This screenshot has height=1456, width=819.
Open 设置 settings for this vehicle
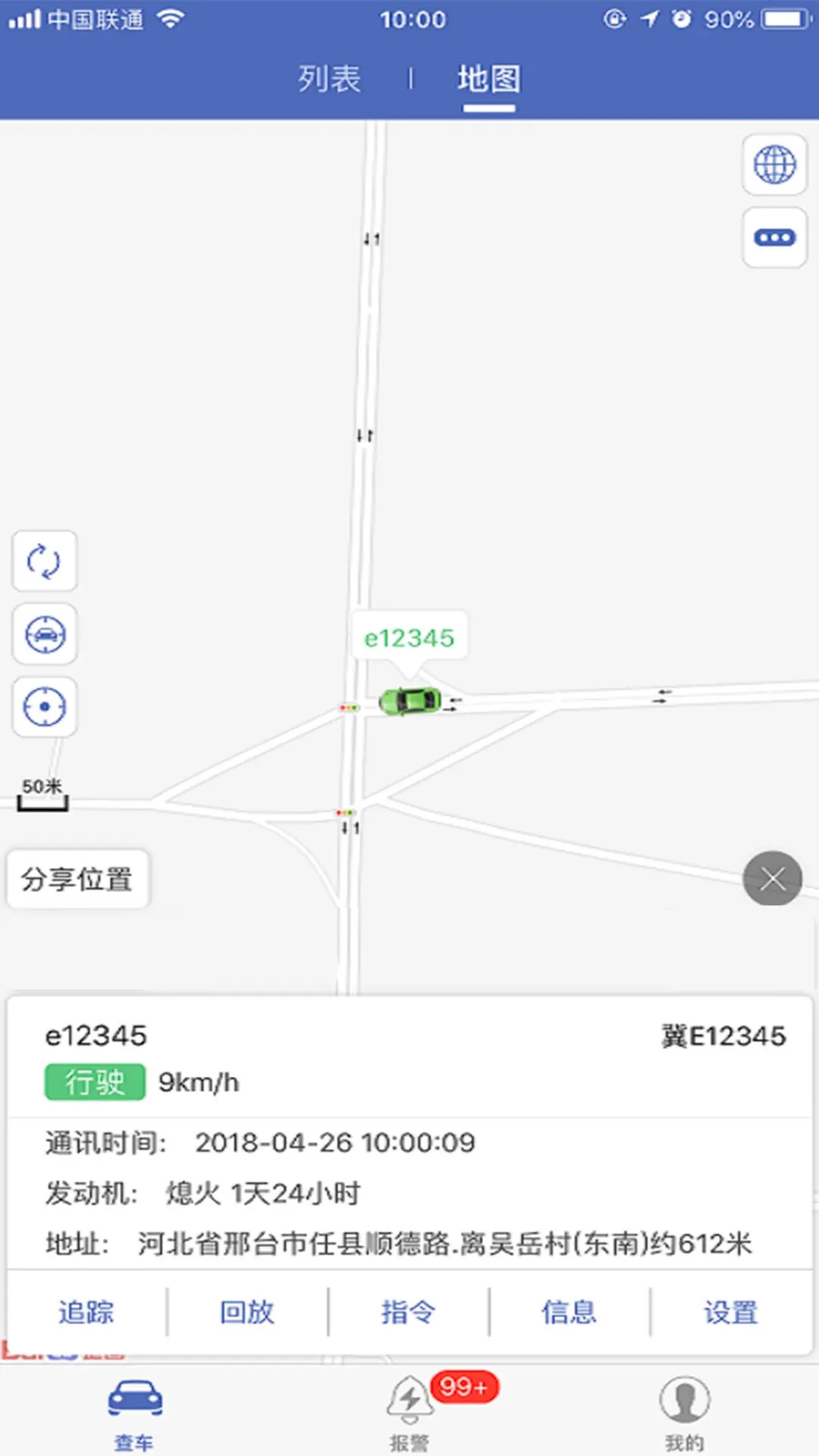point(730,1312)
